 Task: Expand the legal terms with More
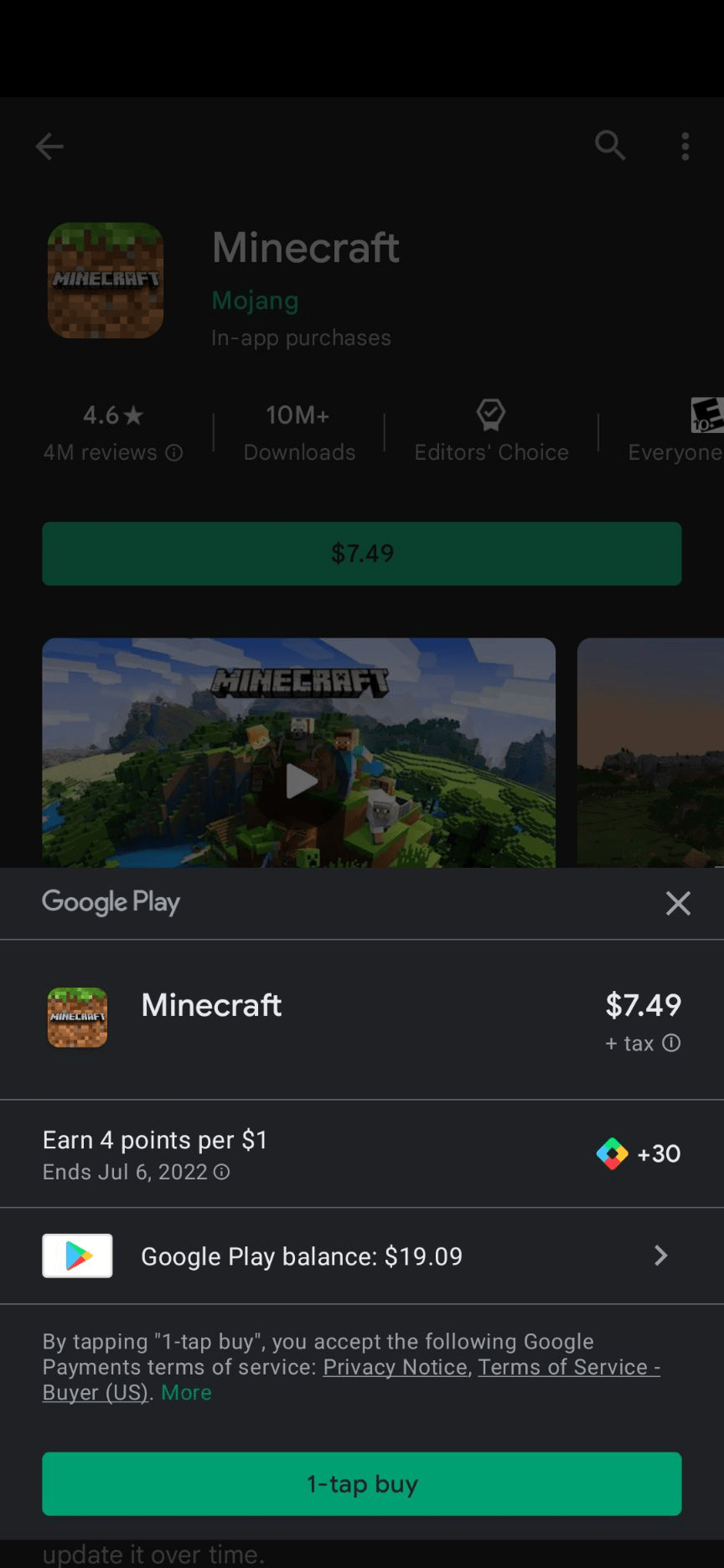tap(186, 1392)
